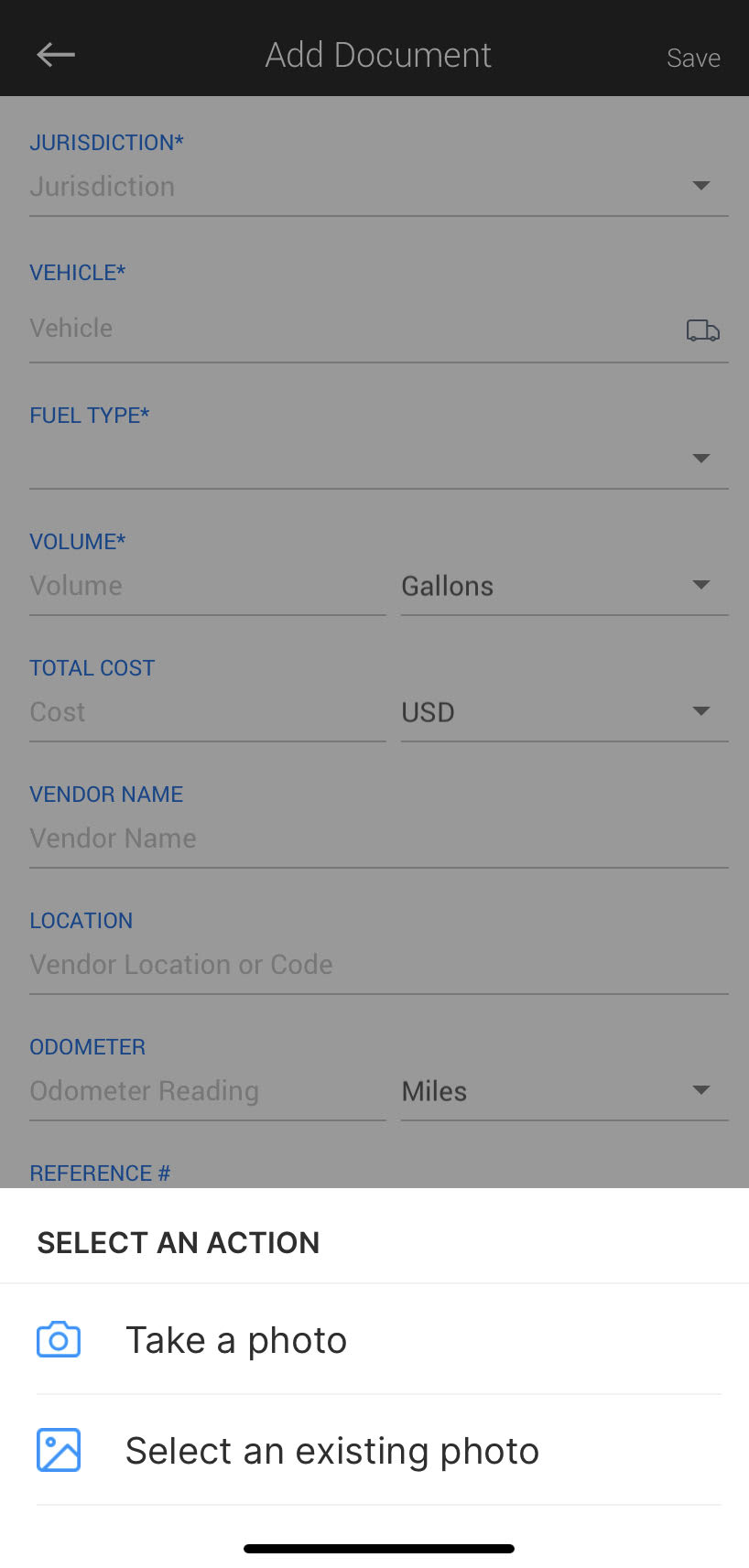This screenshot has width=749, height=1568.
Task: Tap the Vehicle field
Action: pos(378,329)
